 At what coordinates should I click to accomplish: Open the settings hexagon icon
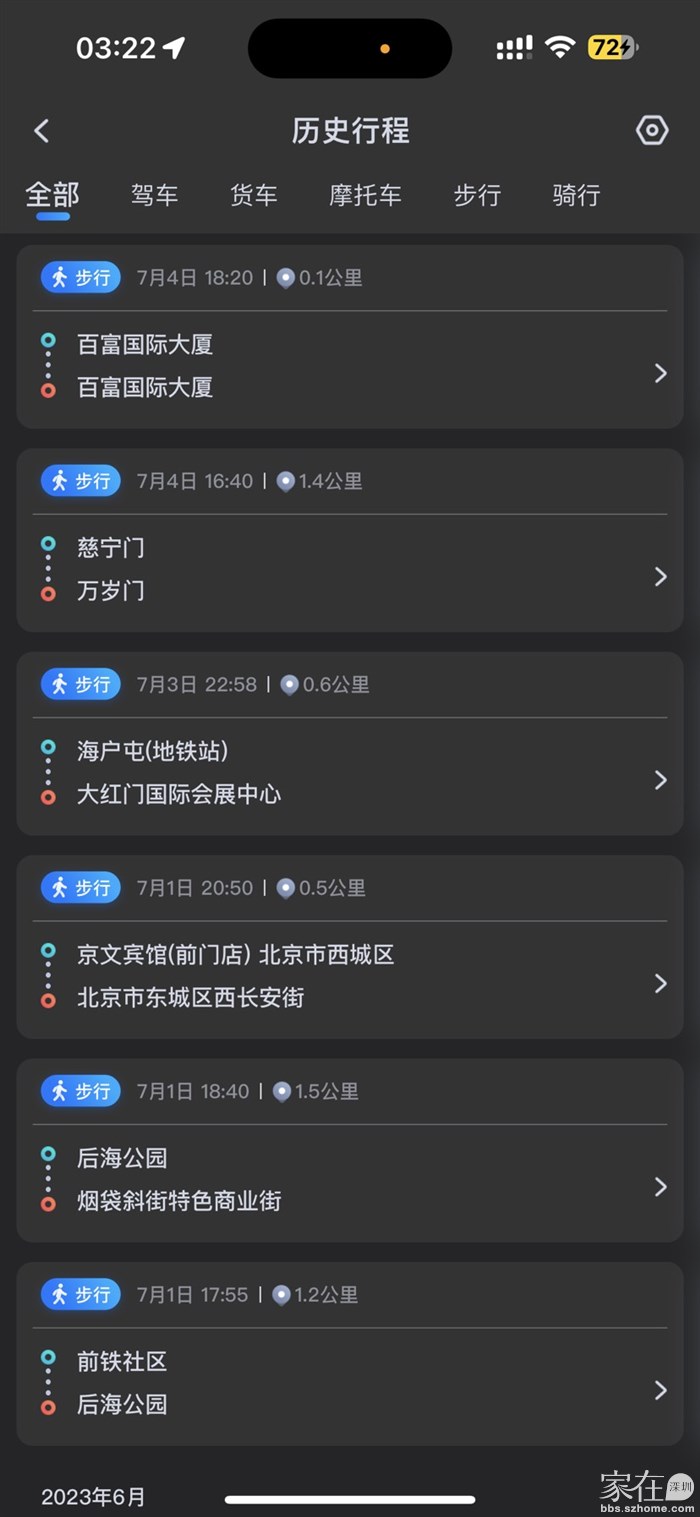pyautogui.click(x=652, y=131)
